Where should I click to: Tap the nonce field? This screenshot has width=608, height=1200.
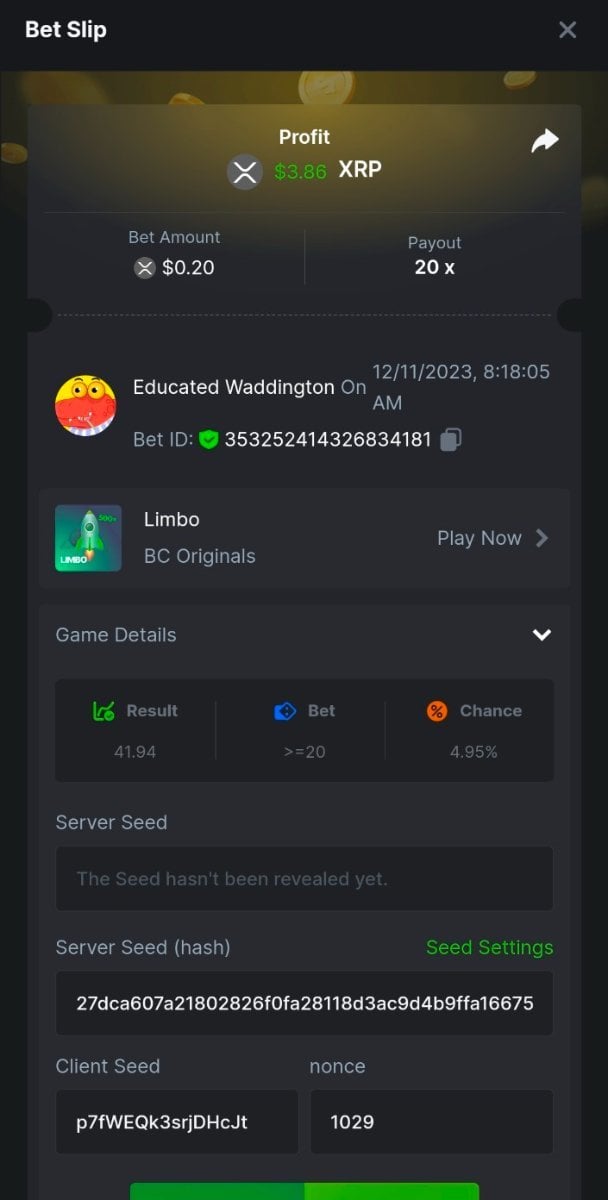pyautogui.click(x=431, y=1122)
